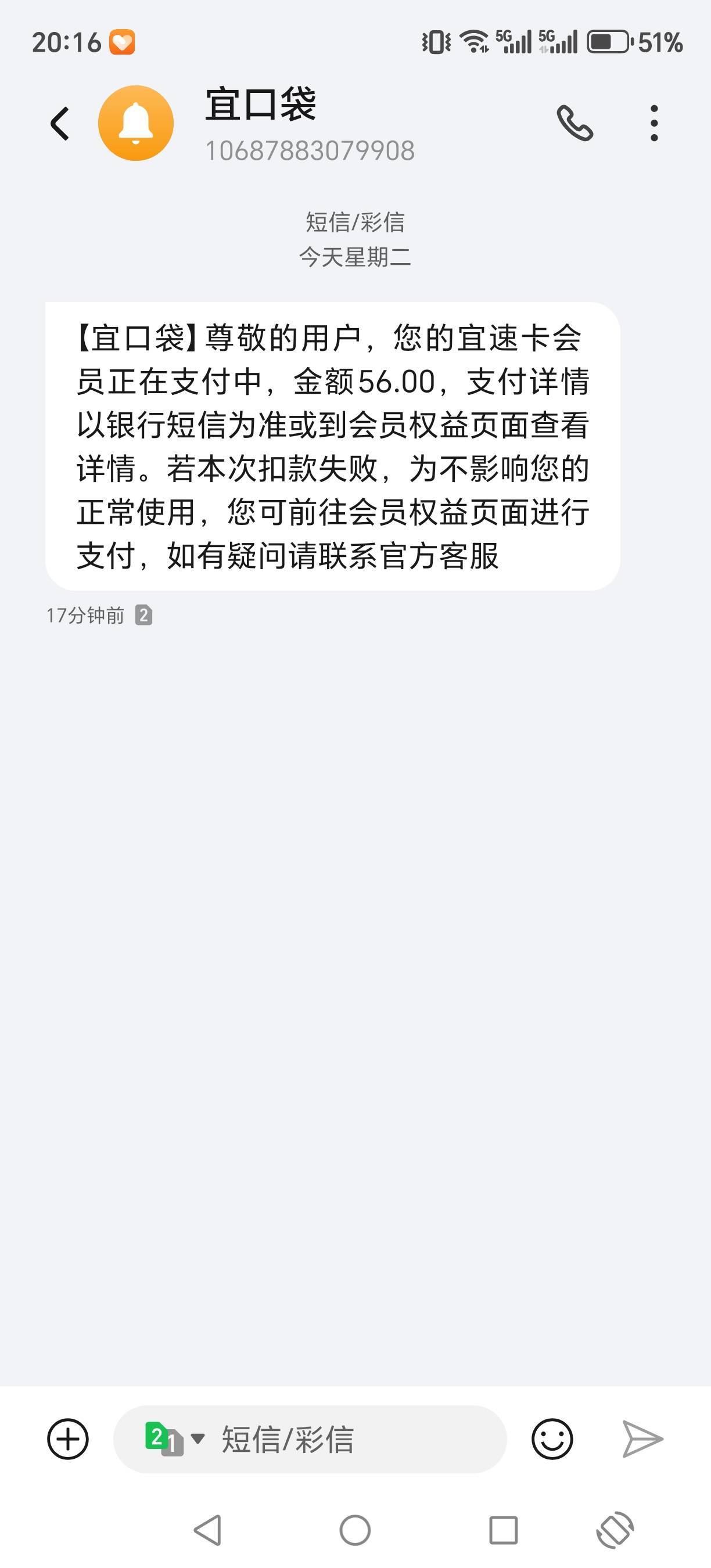This screenshot has width=711, height=1568.
Task: Open the SIM card selector dropdown
Action: click(174, 1439)
